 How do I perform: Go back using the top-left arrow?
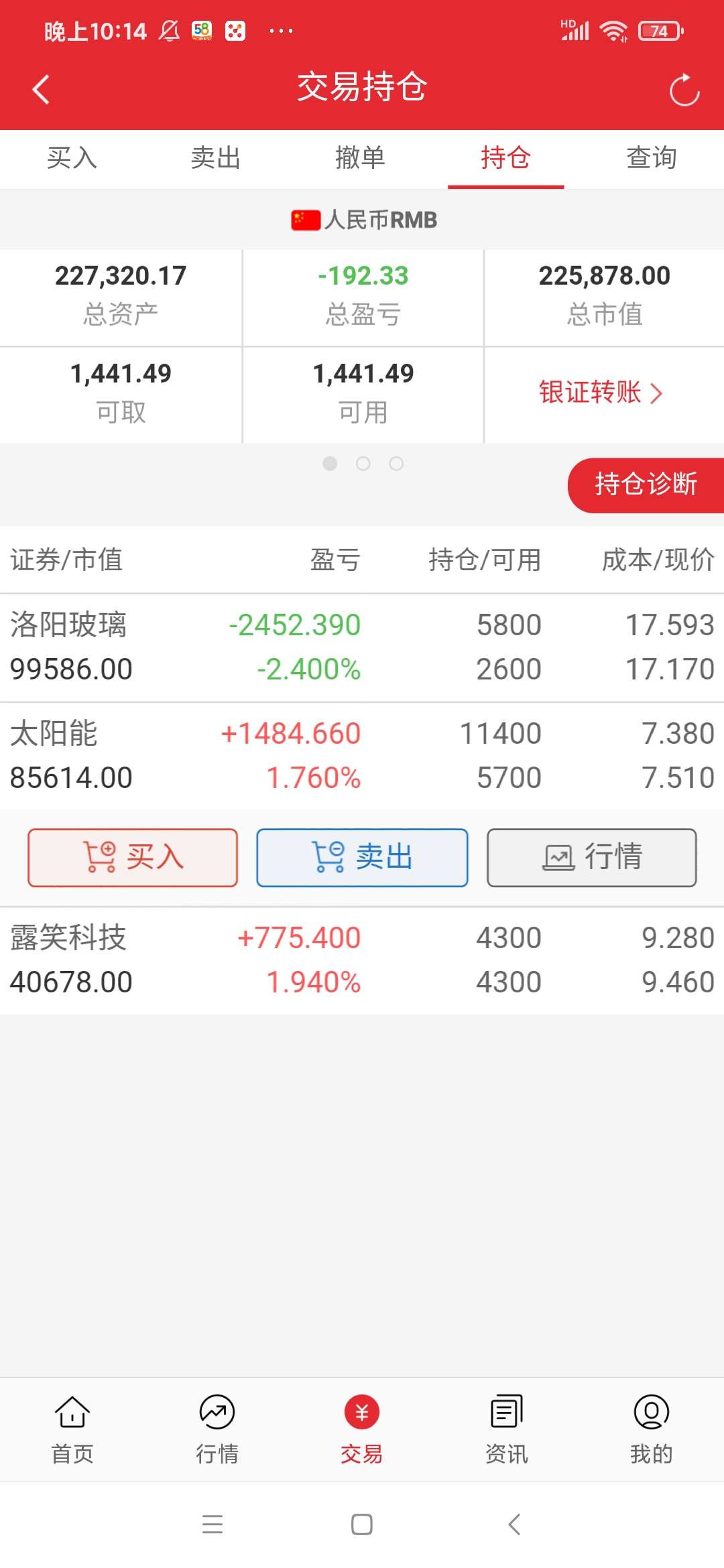click(x=41, y=89)
